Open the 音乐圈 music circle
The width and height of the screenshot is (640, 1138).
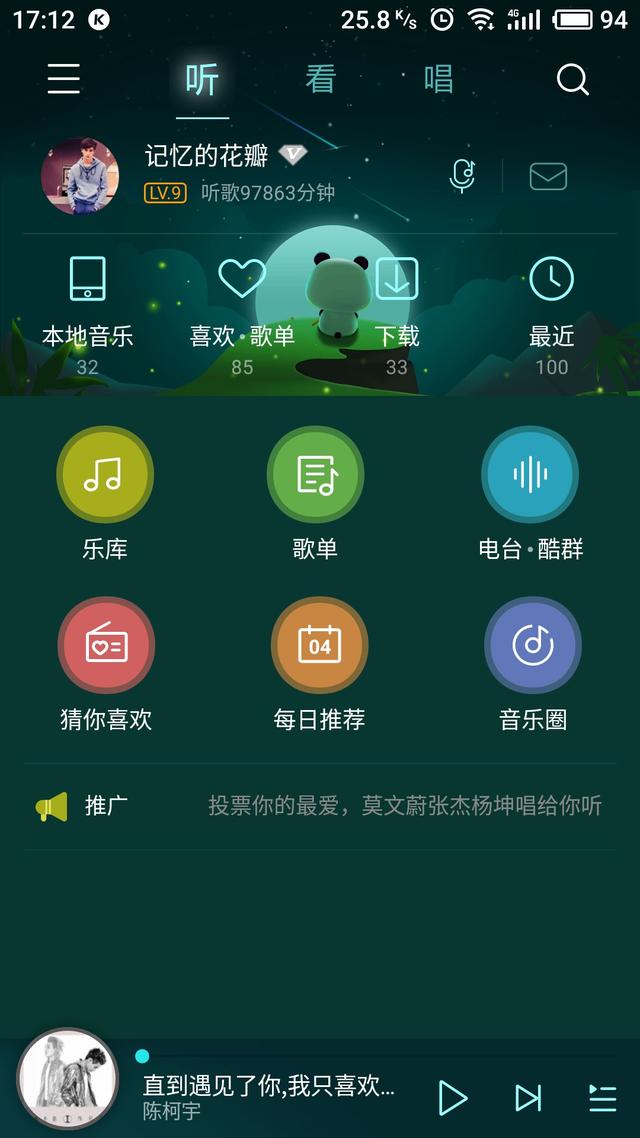pos(533,660)
